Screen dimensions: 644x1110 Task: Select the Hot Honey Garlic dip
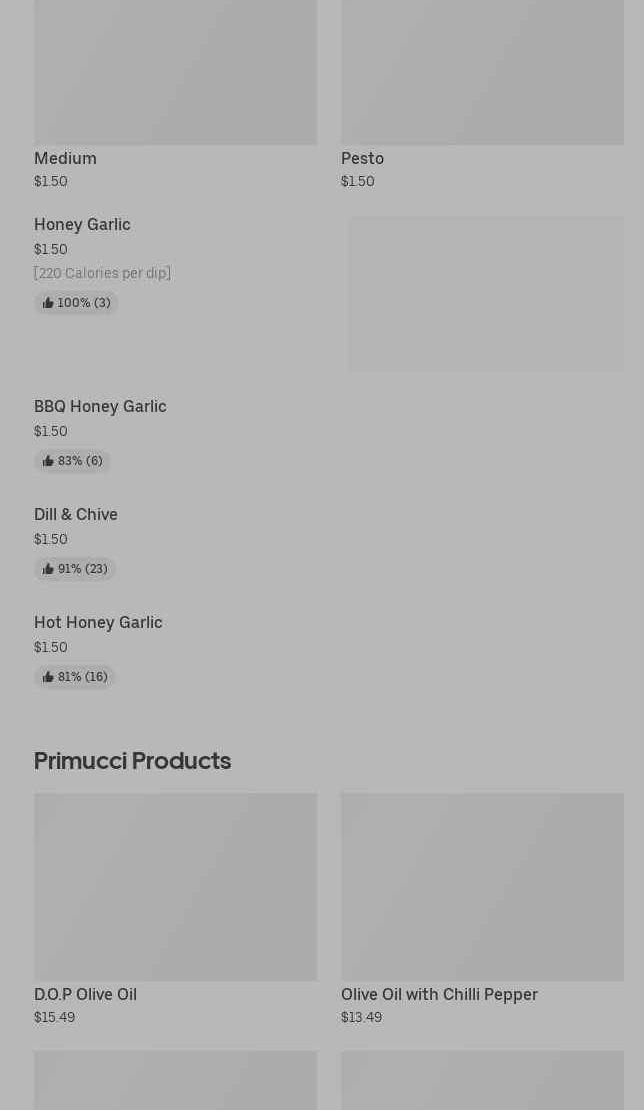329,650
